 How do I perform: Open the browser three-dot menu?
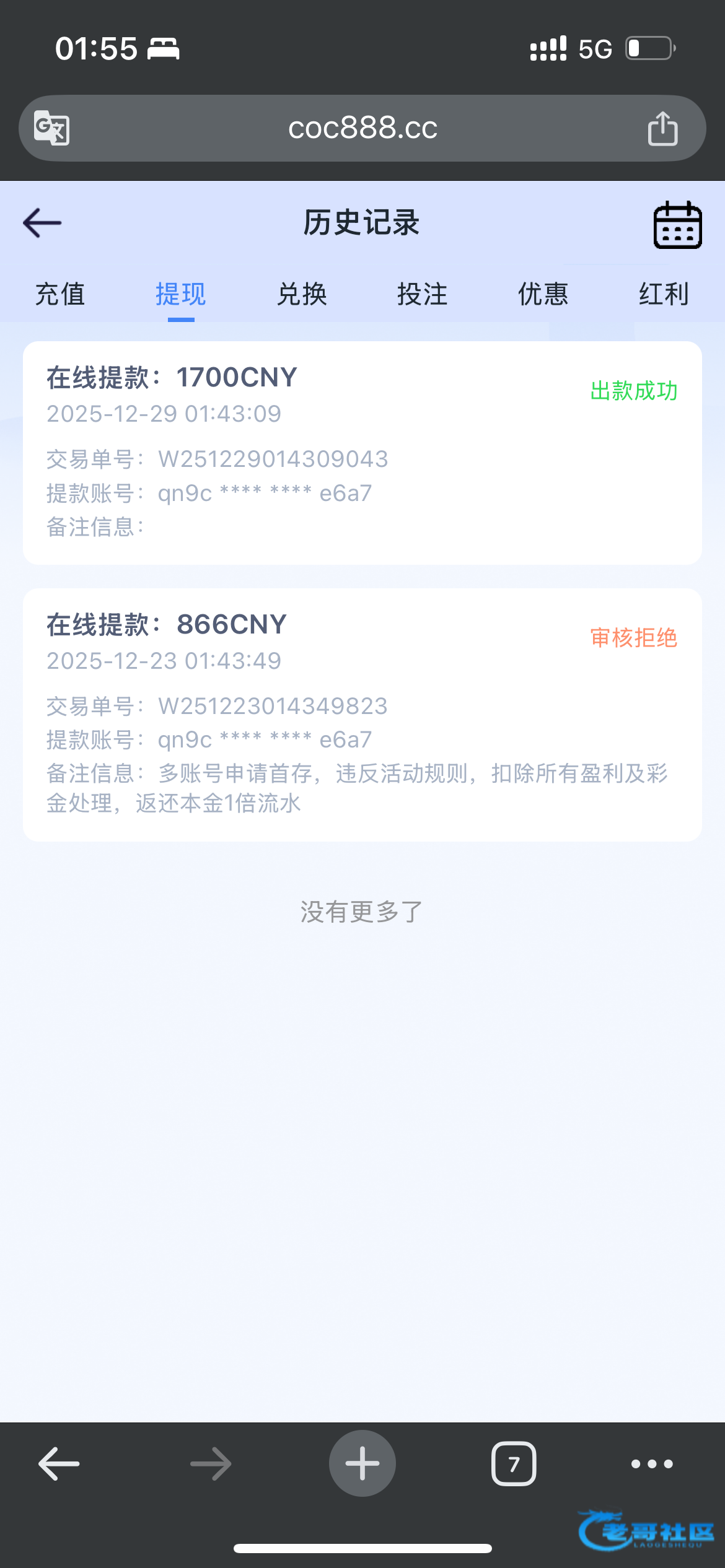pyautogui.click(x=652, y=1464)
